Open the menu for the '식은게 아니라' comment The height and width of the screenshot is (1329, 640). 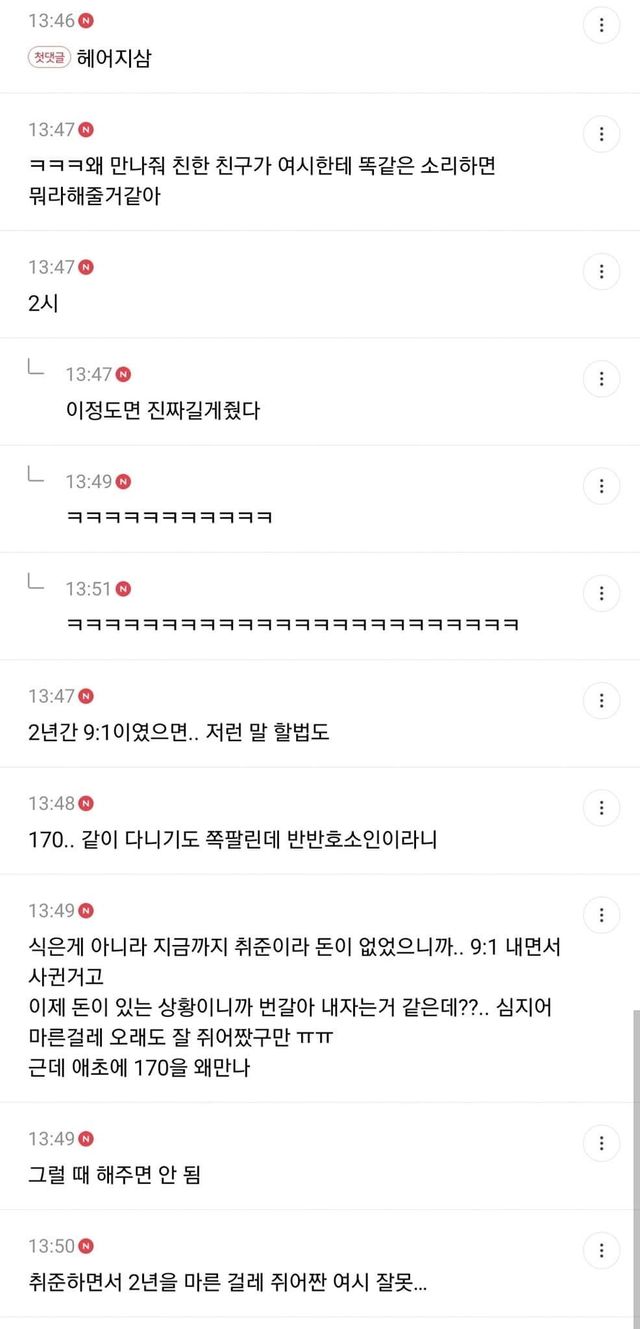click(x=601, y=914)
